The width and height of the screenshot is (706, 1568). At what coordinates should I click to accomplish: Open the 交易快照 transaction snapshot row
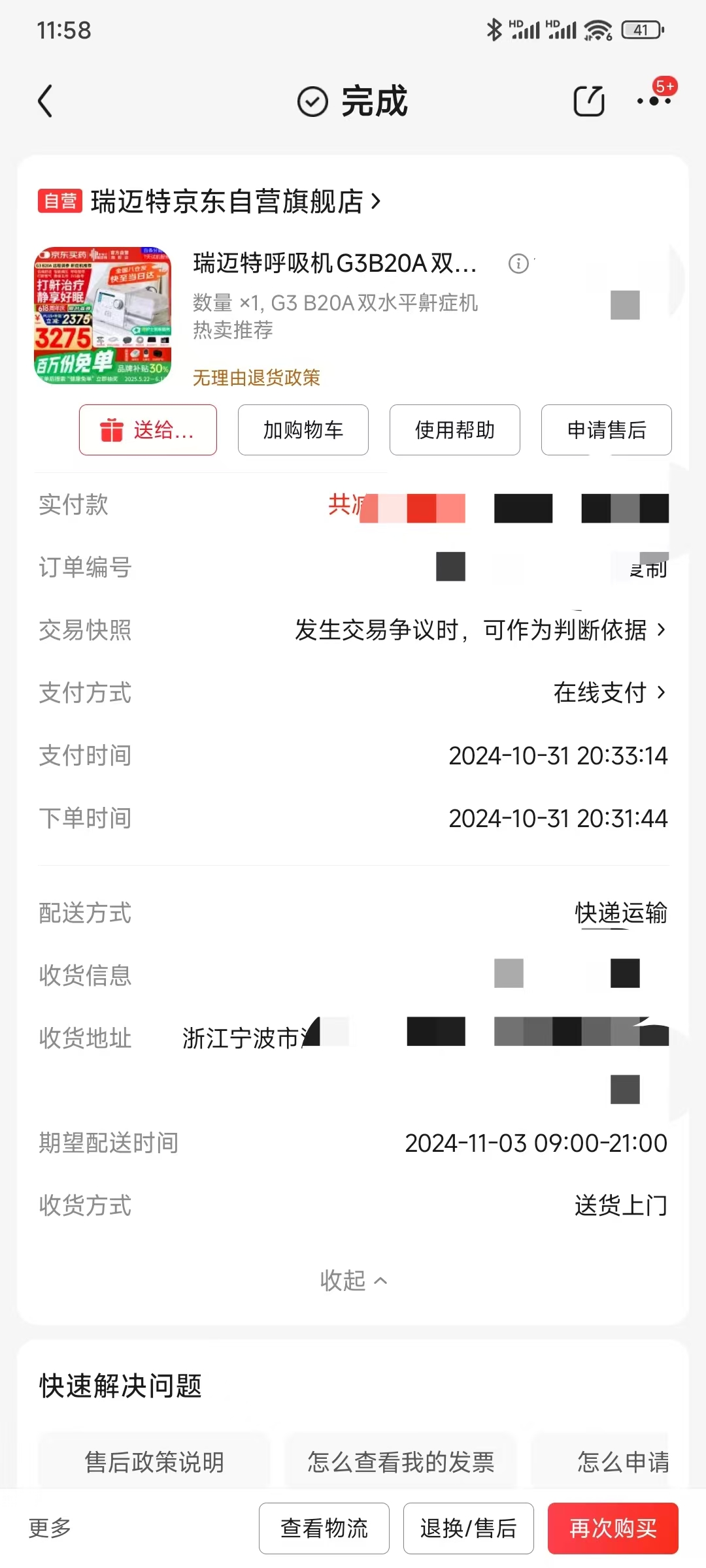click(x=353, y=630)
